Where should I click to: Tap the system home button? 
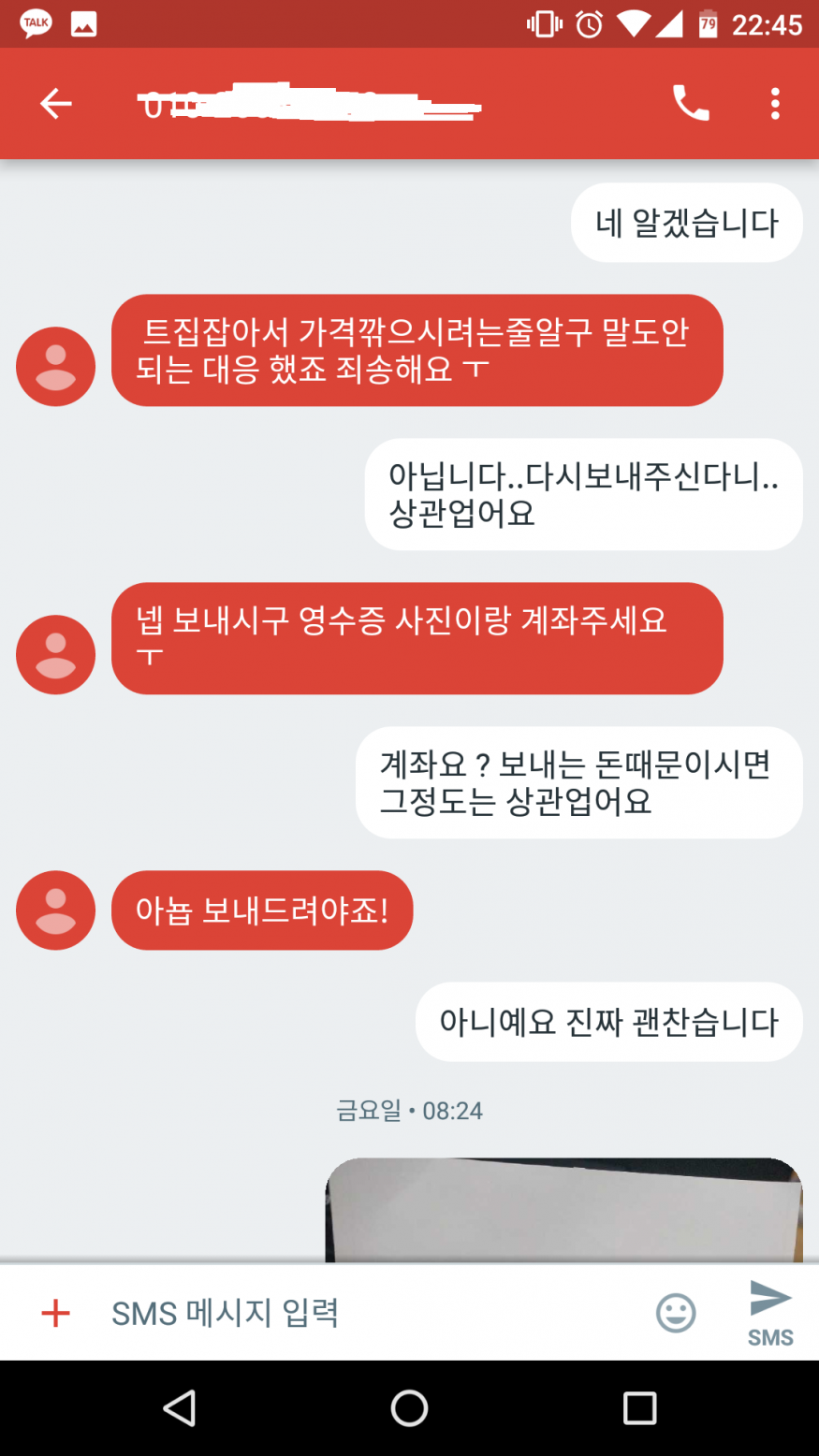tap(409, 1408)
